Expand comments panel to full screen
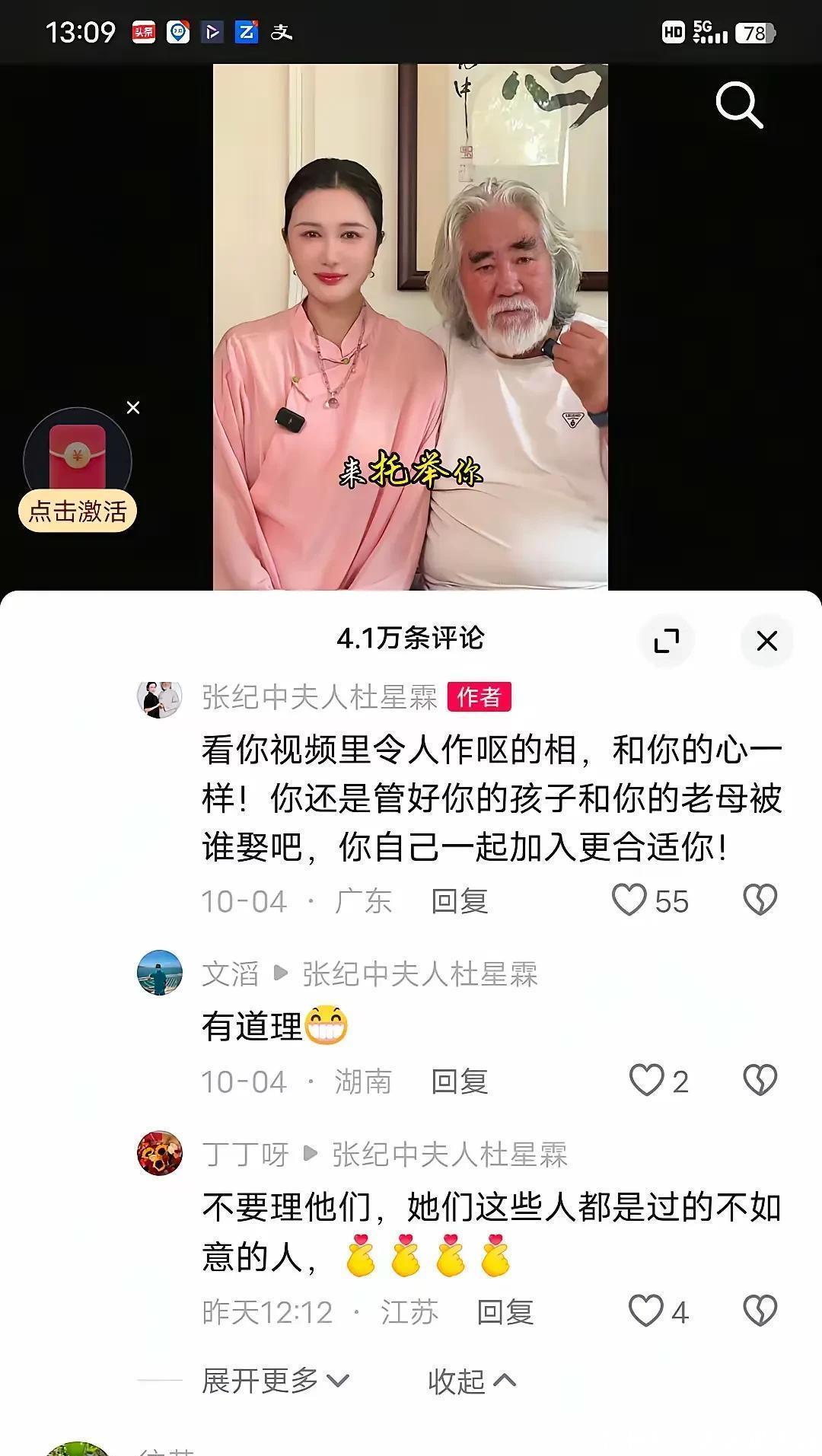This screenshot has width=822, height=1456. coord(667,640)
